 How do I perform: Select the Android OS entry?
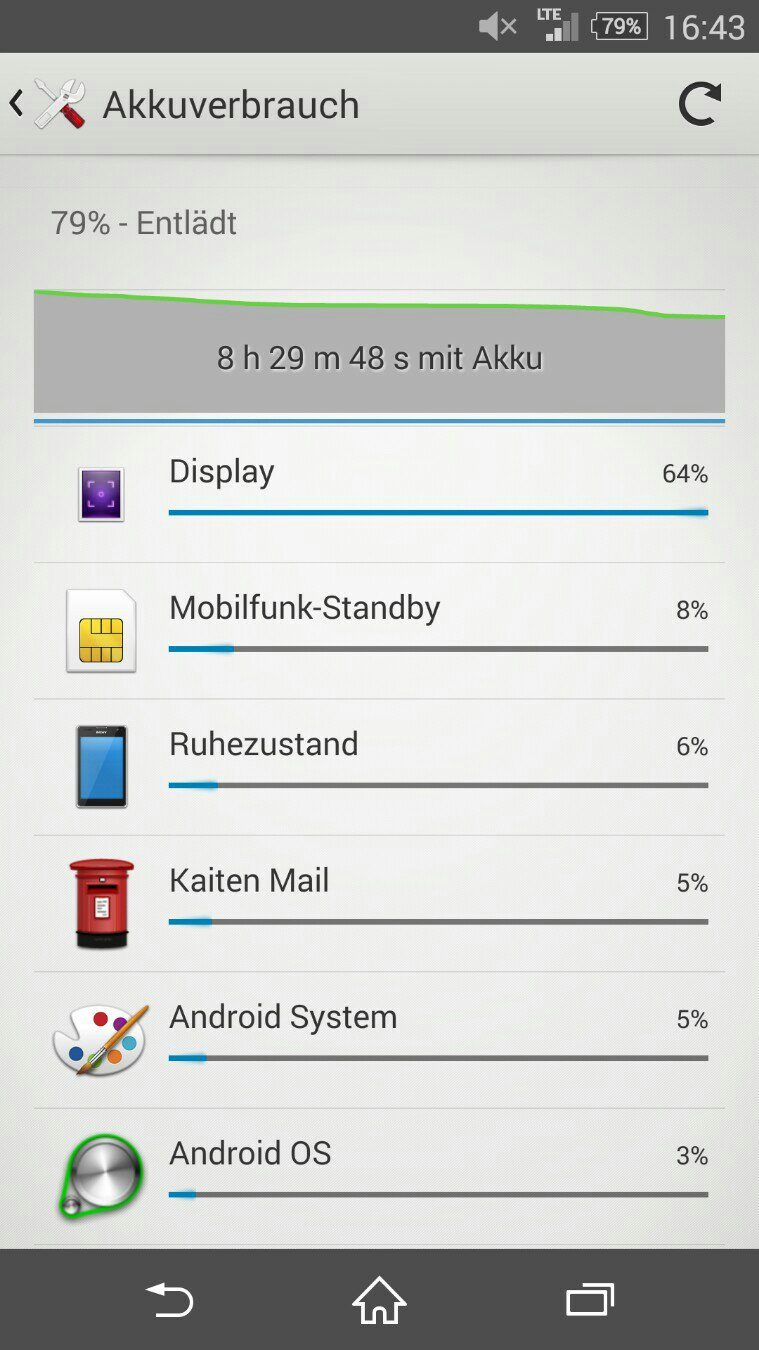pos(379,1176)
